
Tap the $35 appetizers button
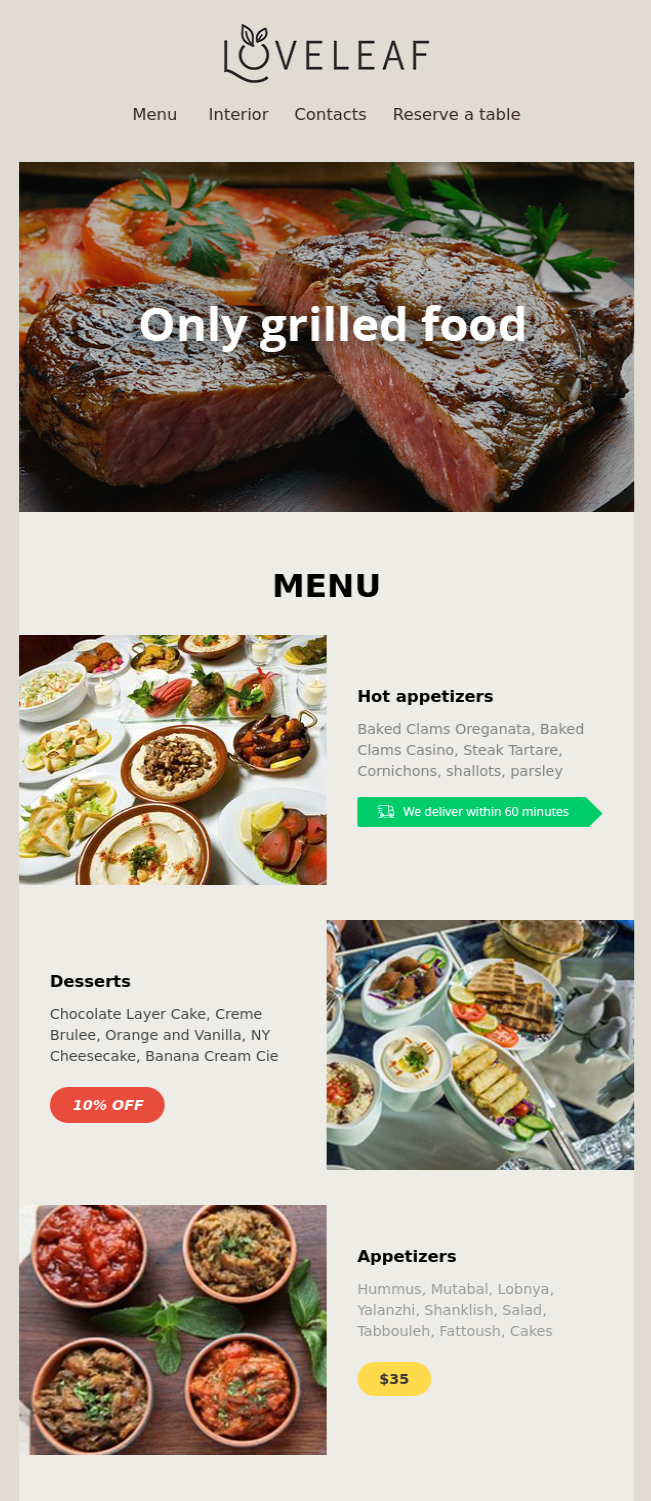394,1379
